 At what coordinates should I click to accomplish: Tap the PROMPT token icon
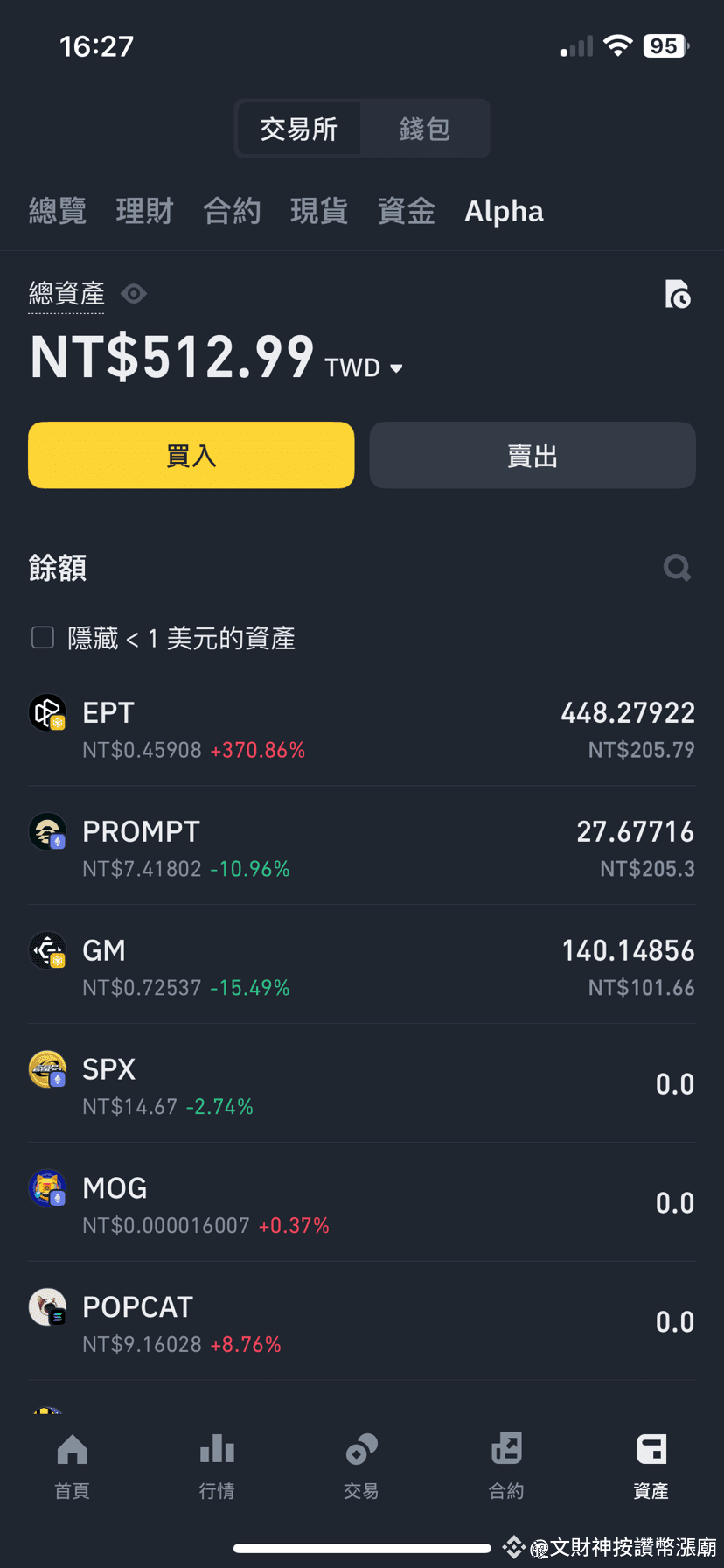tap(47, 831)
